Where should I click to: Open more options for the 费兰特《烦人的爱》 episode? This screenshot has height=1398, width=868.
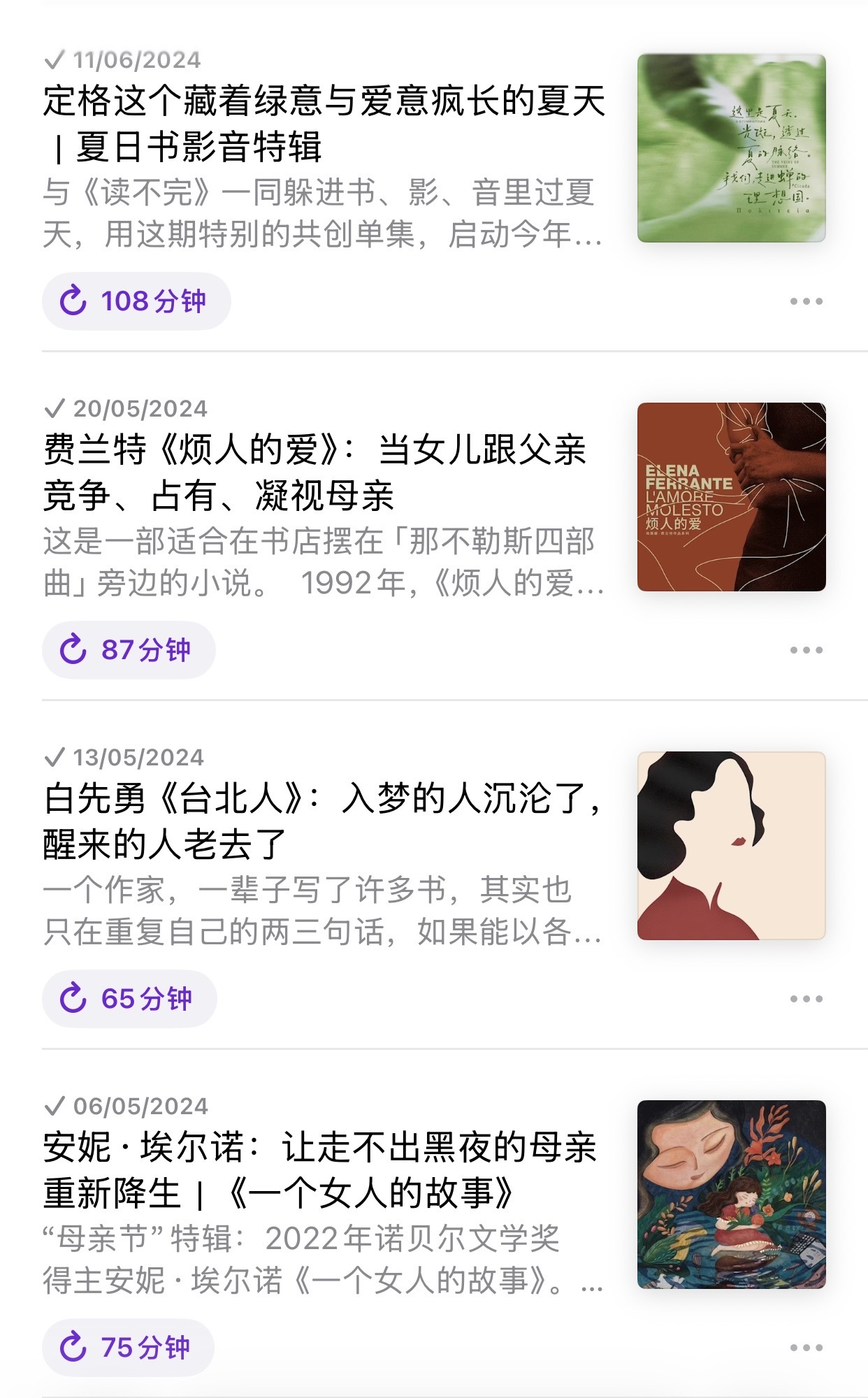[x=806, y=650]
